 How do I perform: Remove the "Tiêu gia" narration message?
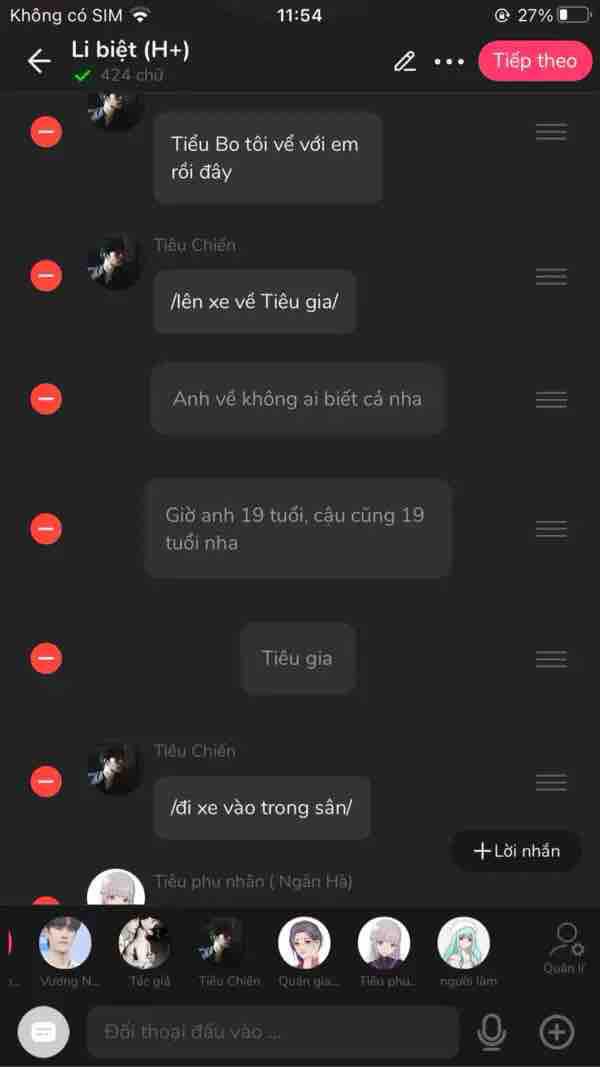[x=46, y=658]
